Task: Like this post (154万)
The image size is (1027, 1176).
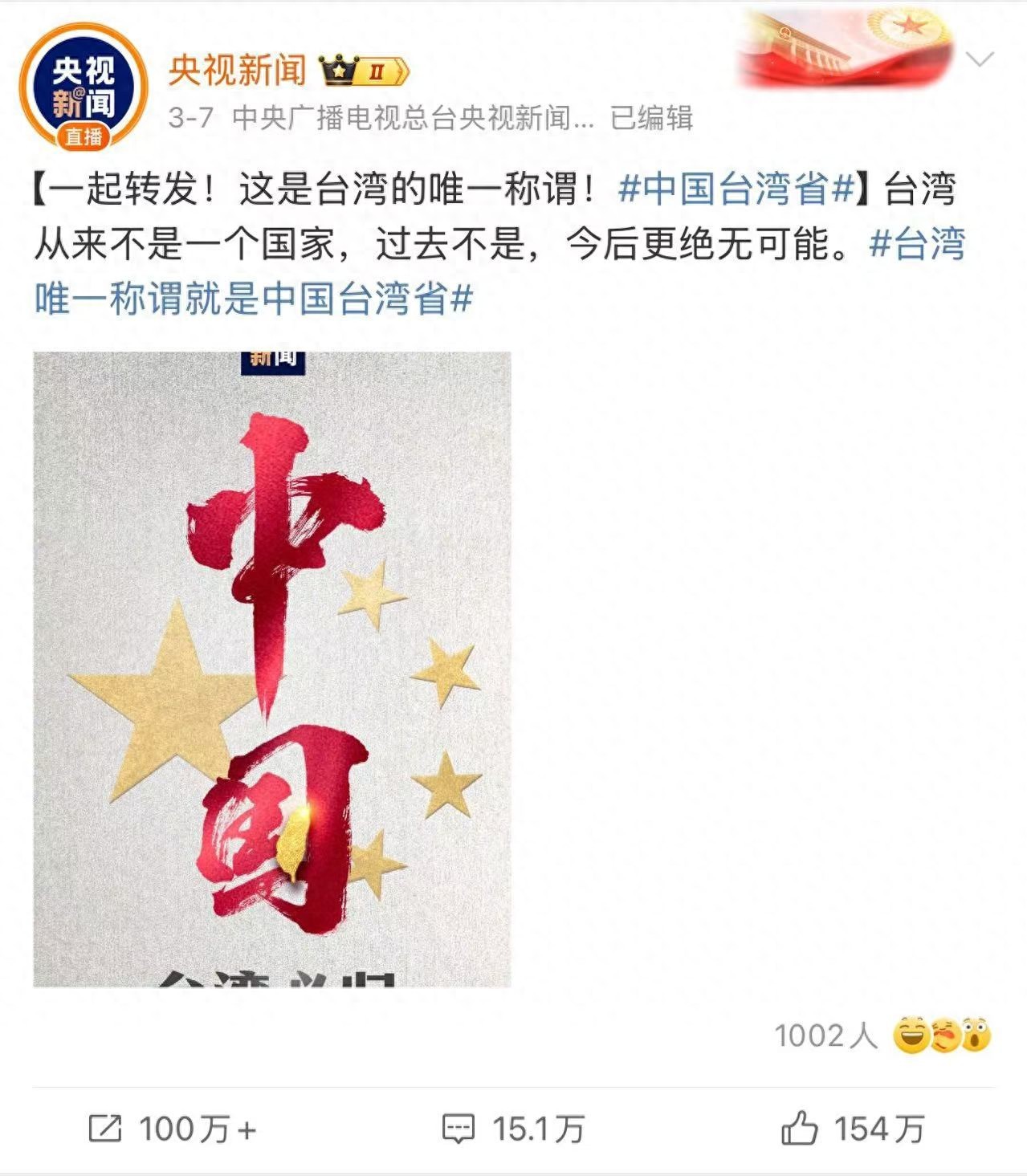Action: tap(853, 1129)
